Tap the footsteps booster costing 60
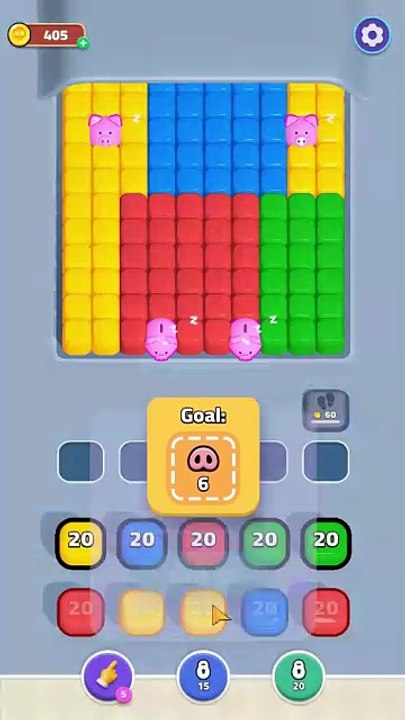Viewport: 405px width, 720px height. point(326,410)
